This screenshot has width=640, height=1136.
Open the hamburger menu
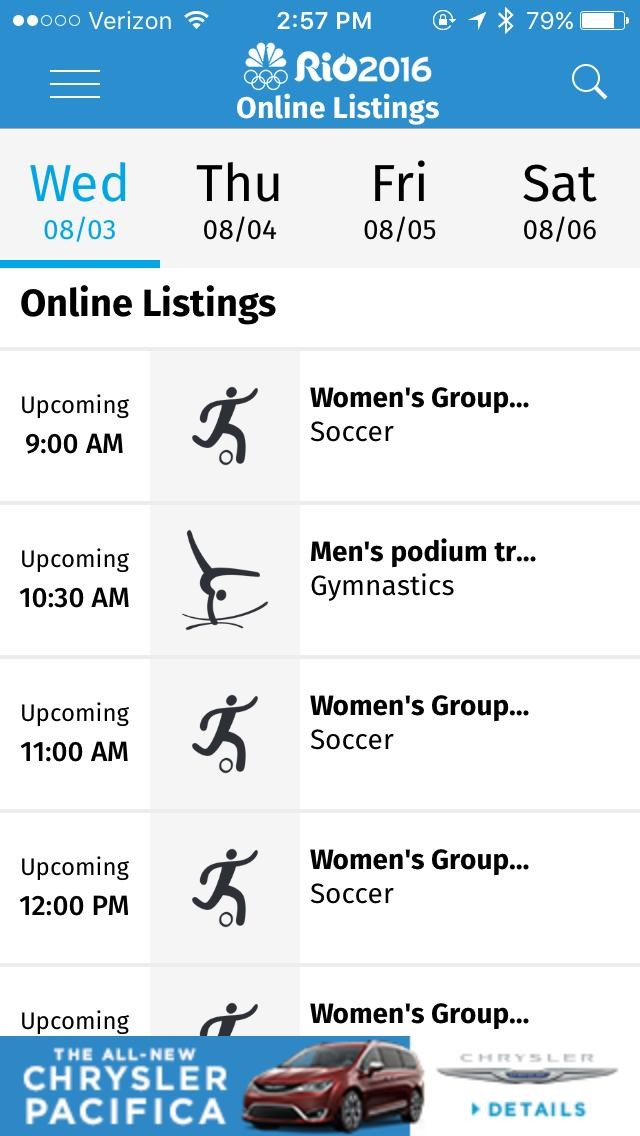tap(75, 84)
